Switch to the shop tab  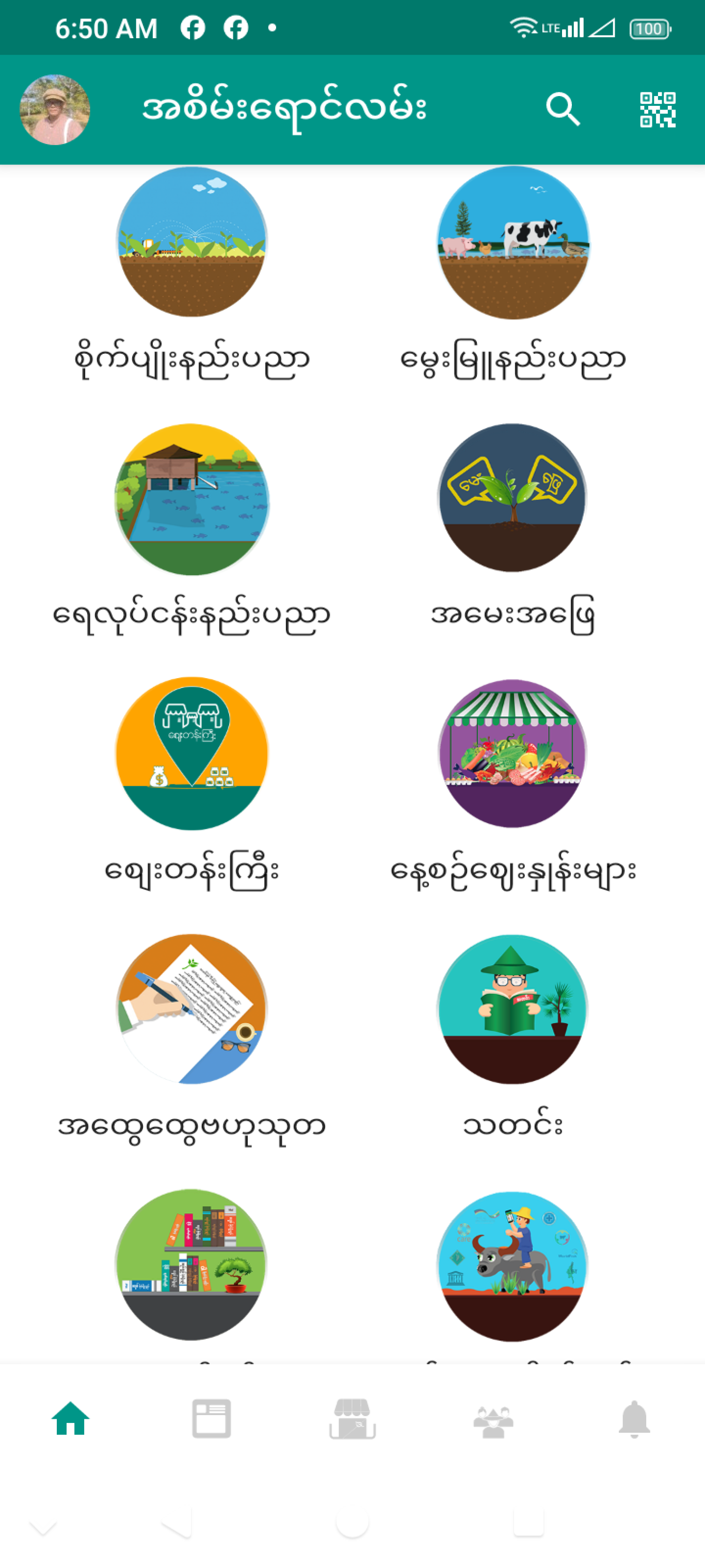pyautogui.click(x=352, y=1419)
